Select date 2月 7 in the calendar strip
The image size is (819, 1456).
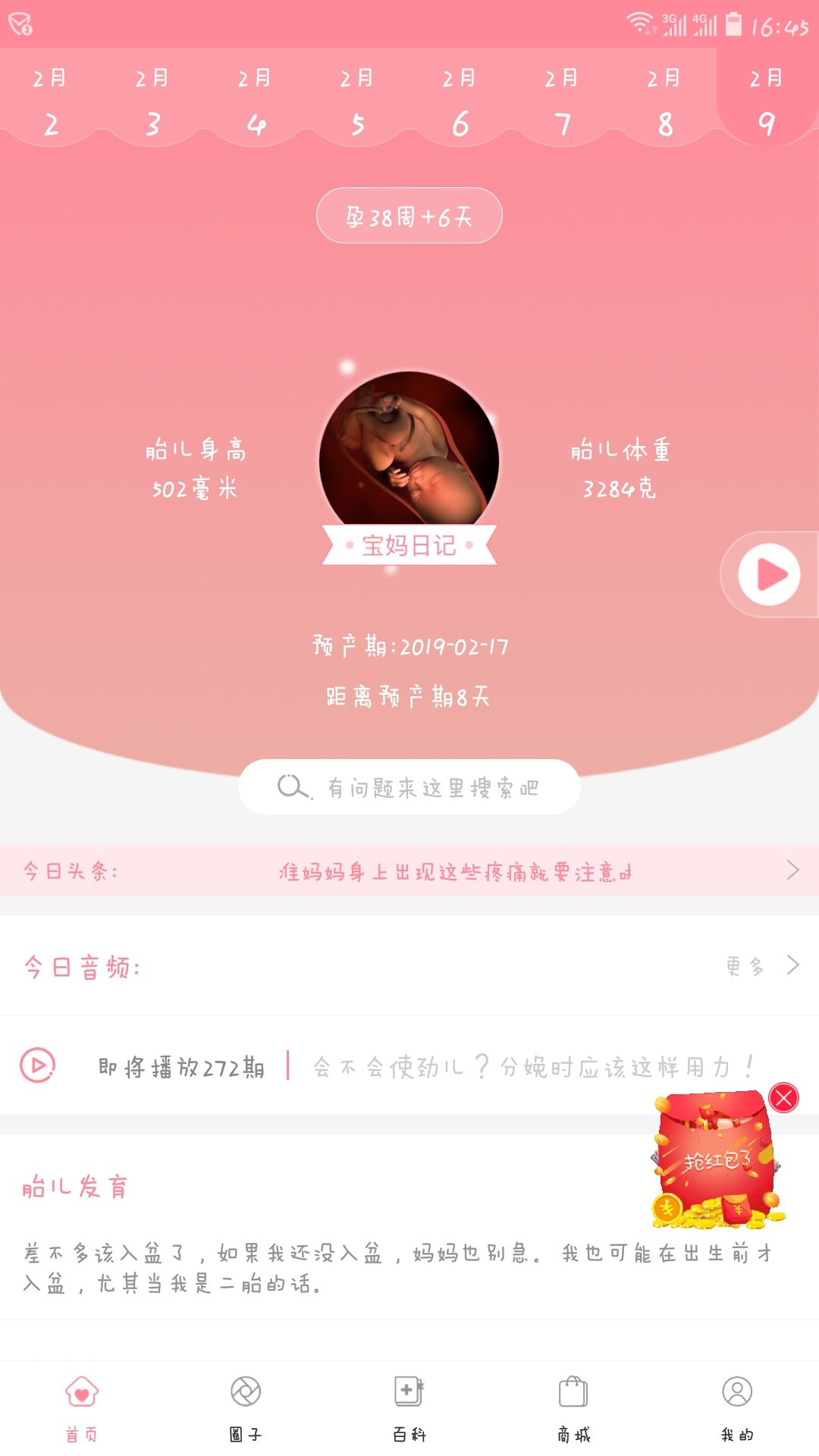(561, 102)
